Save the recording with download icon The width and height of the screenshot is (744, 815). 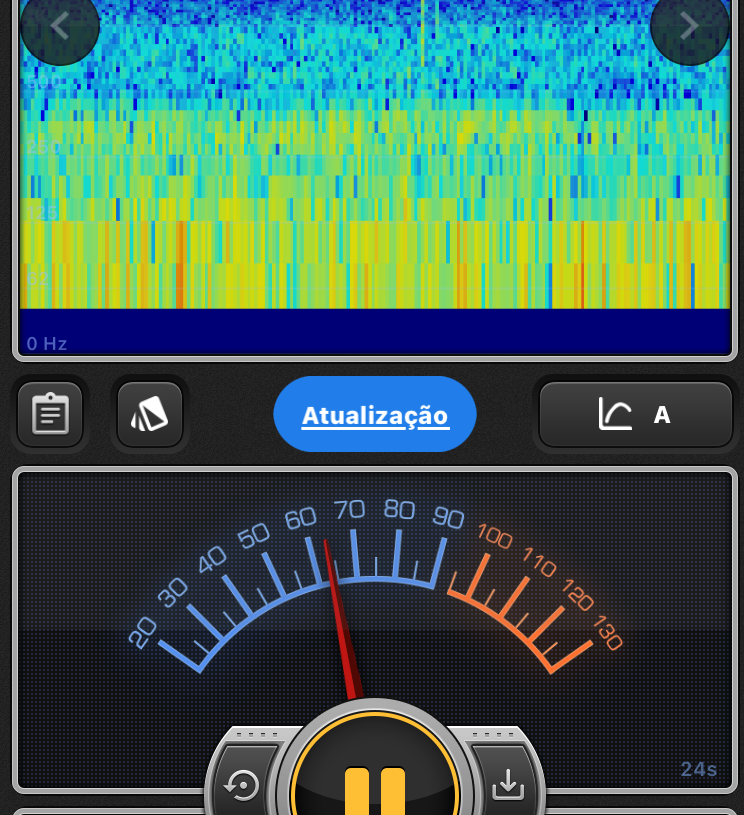click(x=508, y=786)
